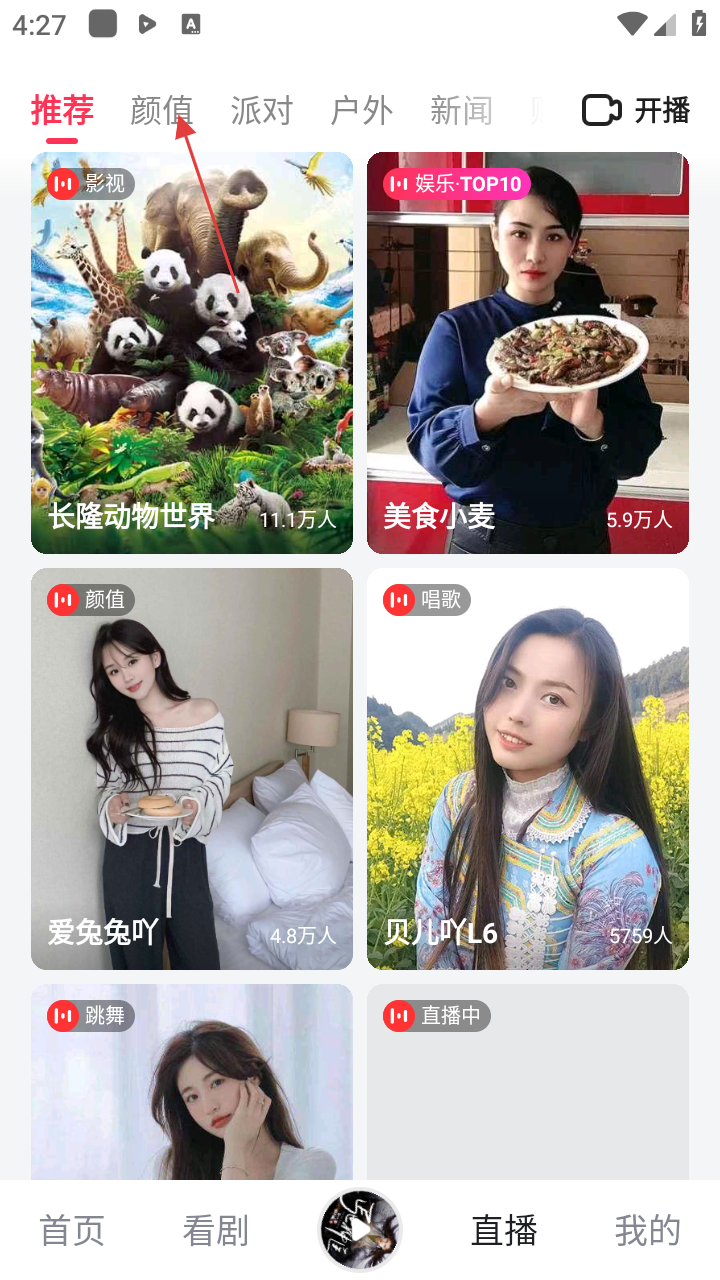Tap the center play button in bottom bar
This screenshot has height=1280, width=720.
point(360,1230)
